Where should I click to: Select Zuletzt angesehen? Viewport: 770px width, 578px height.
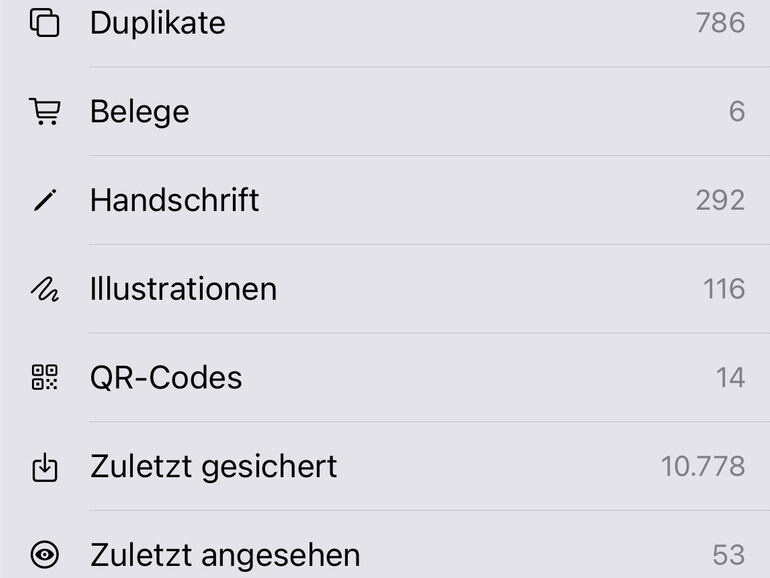pyautogui.click(x=225, y=554)
